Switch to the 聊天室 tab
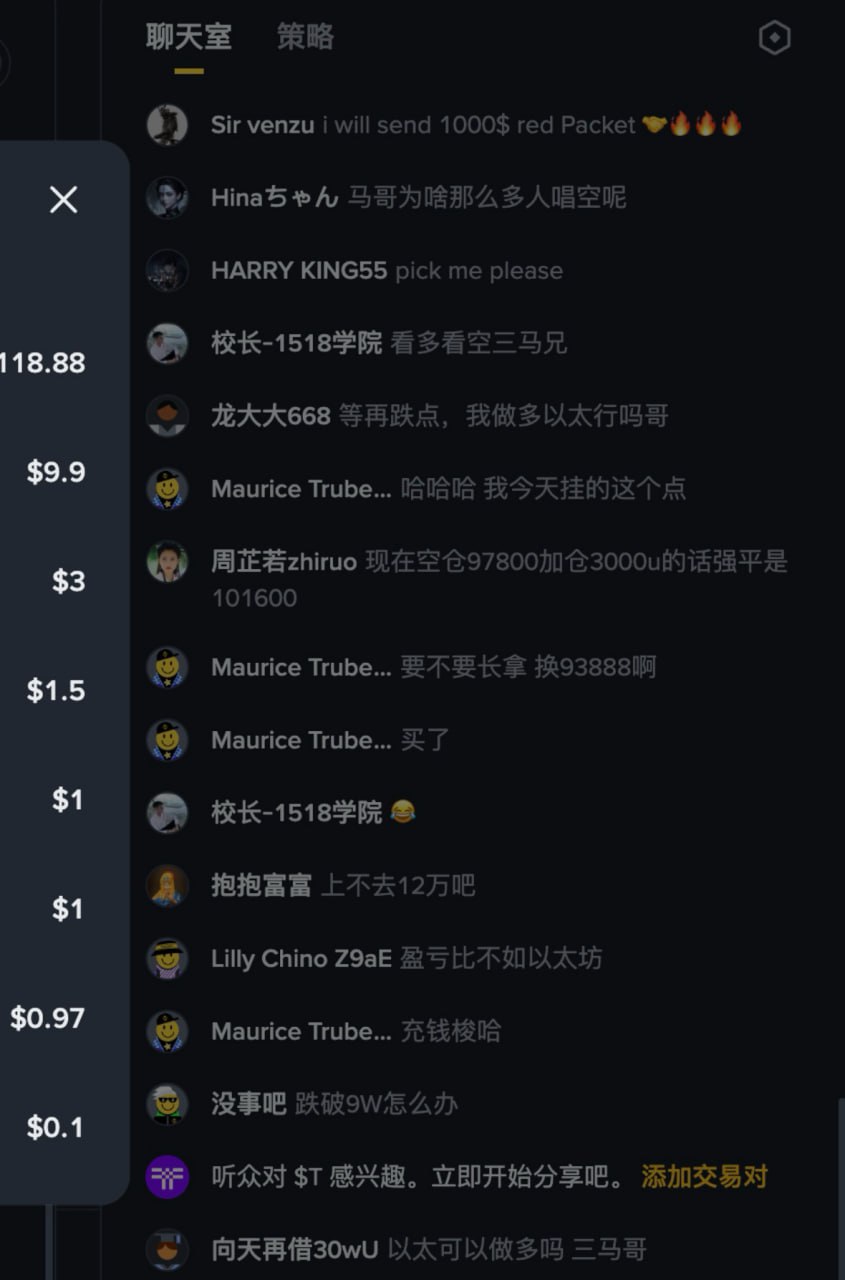The height and width of the screenshot is (1280, 845). [x=189, y=38]
